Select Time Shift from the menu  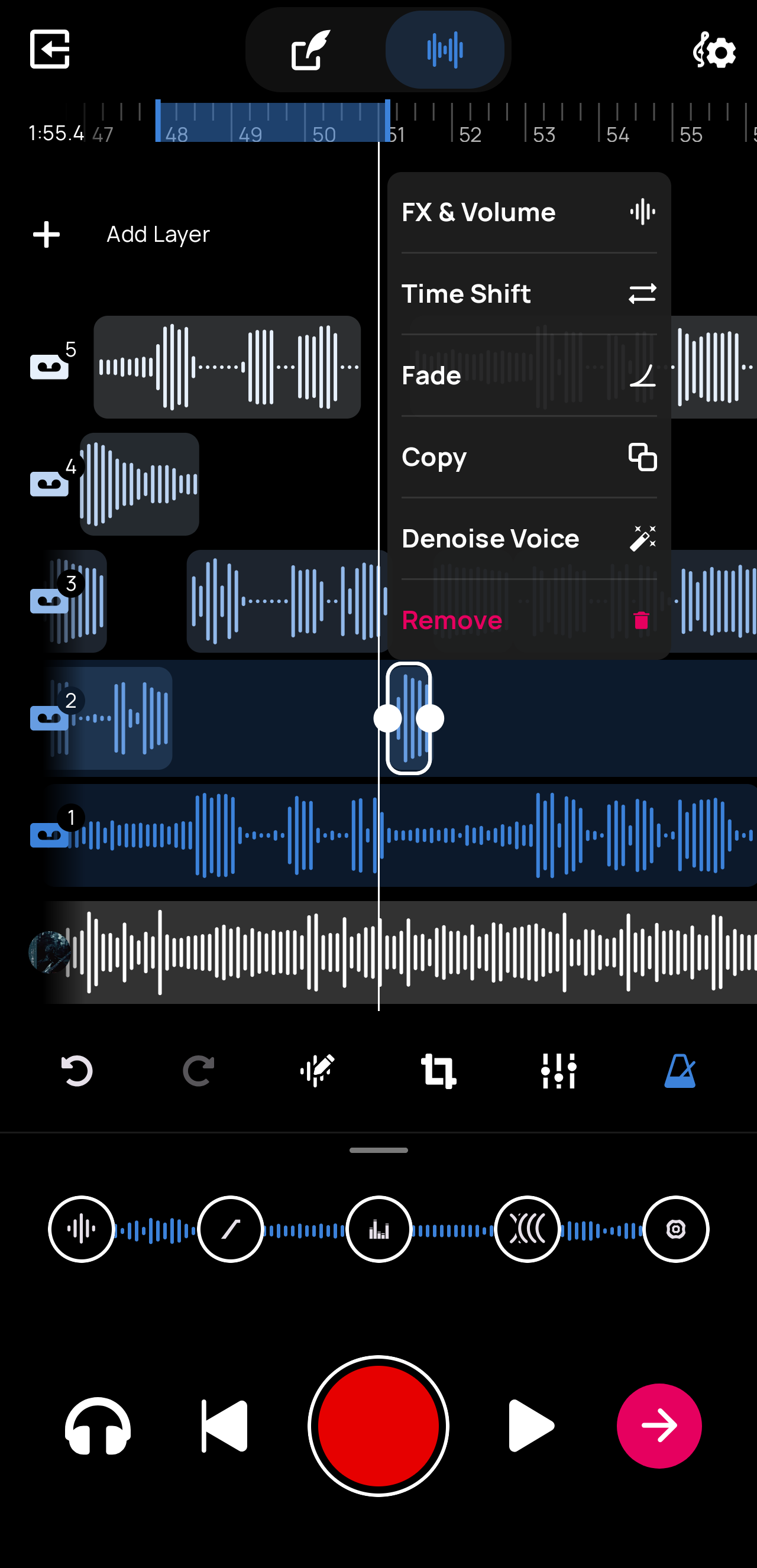pyautogui.click(x=529, y=294)
